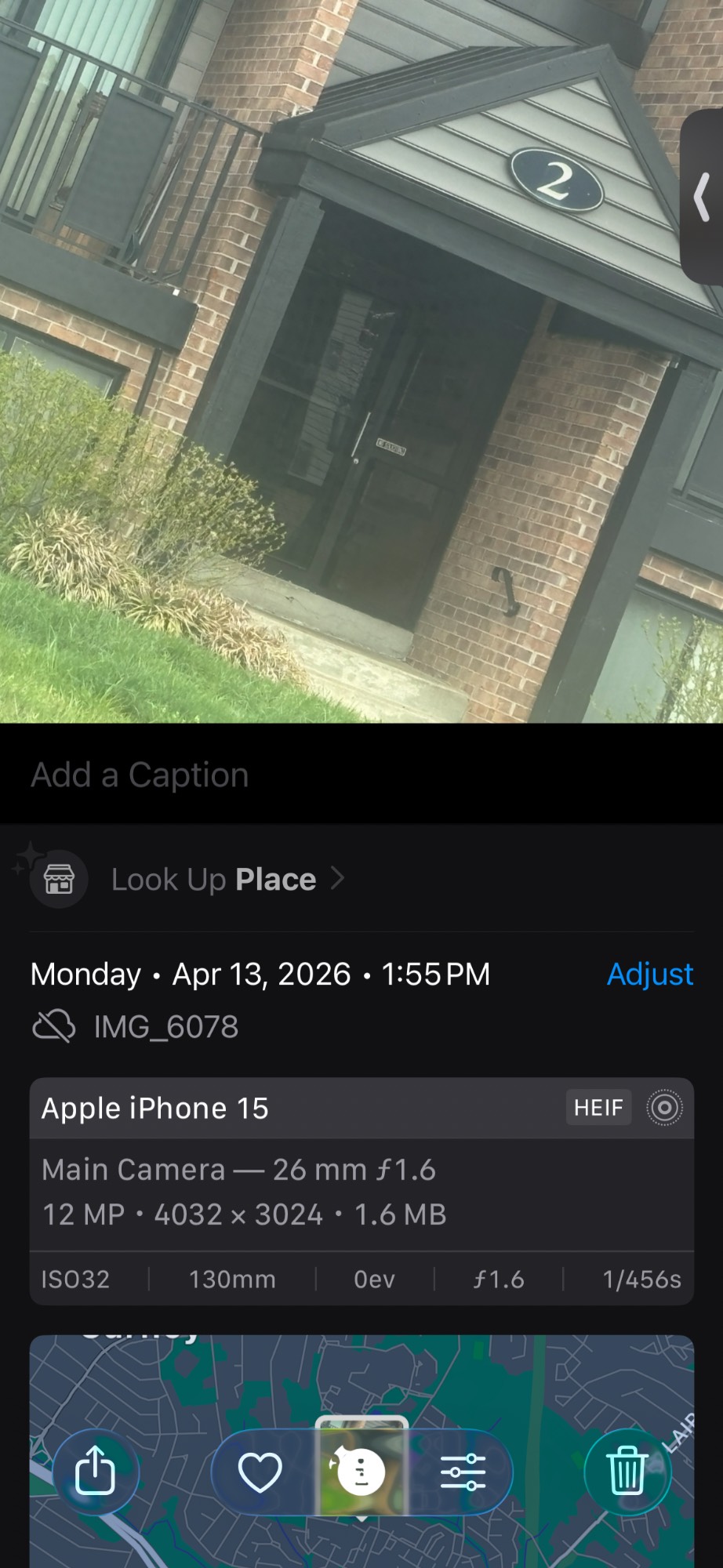Adjust the photo date and time

(x=649, y=975)
